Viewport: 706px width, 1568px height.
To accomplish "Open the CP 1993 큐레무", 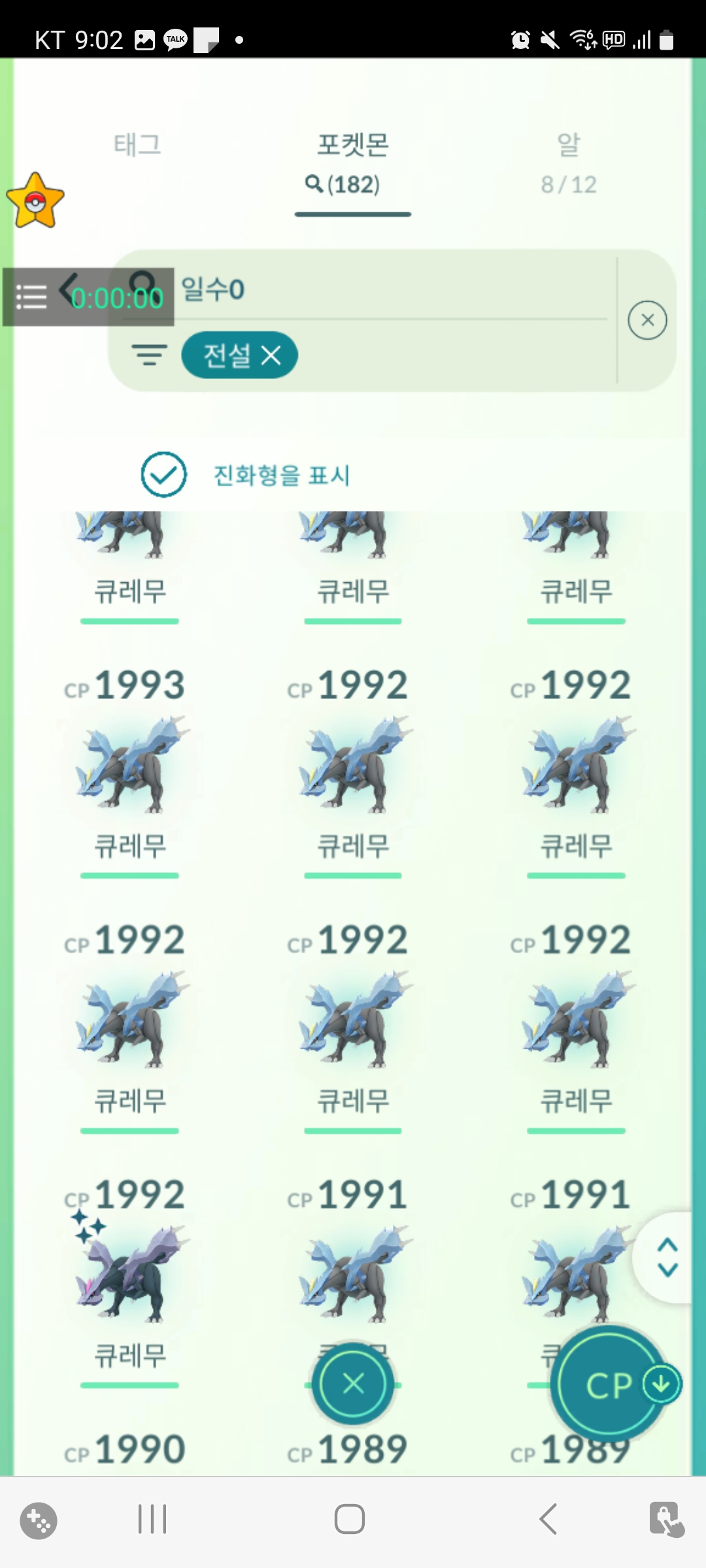I will [x=129, y=764].
